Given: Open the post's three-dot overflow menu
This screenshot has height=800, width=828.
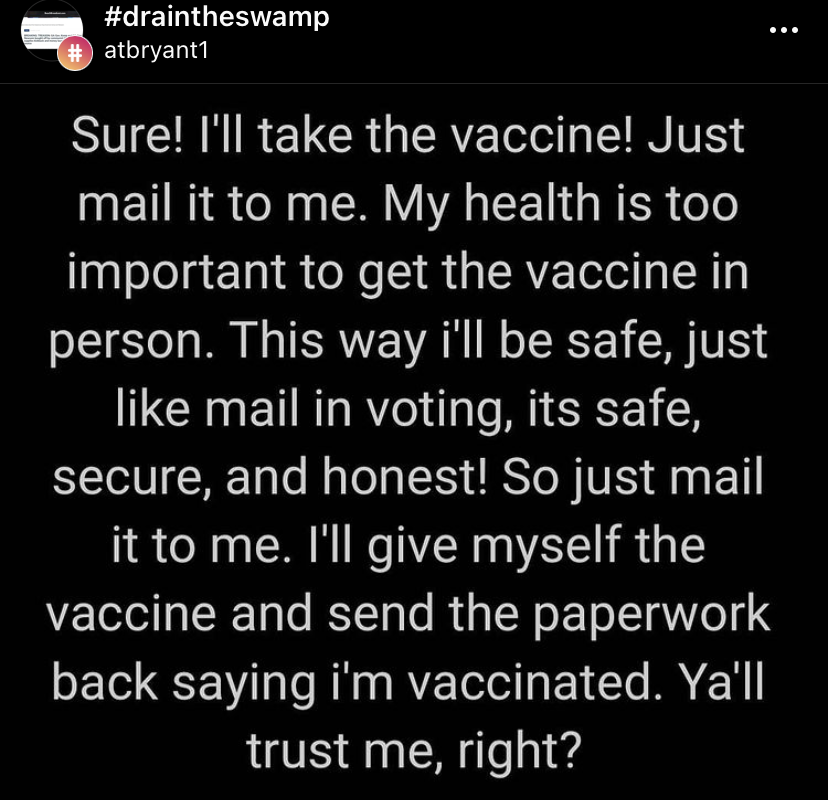Looking at the screenshot, I should pos(784,29).
